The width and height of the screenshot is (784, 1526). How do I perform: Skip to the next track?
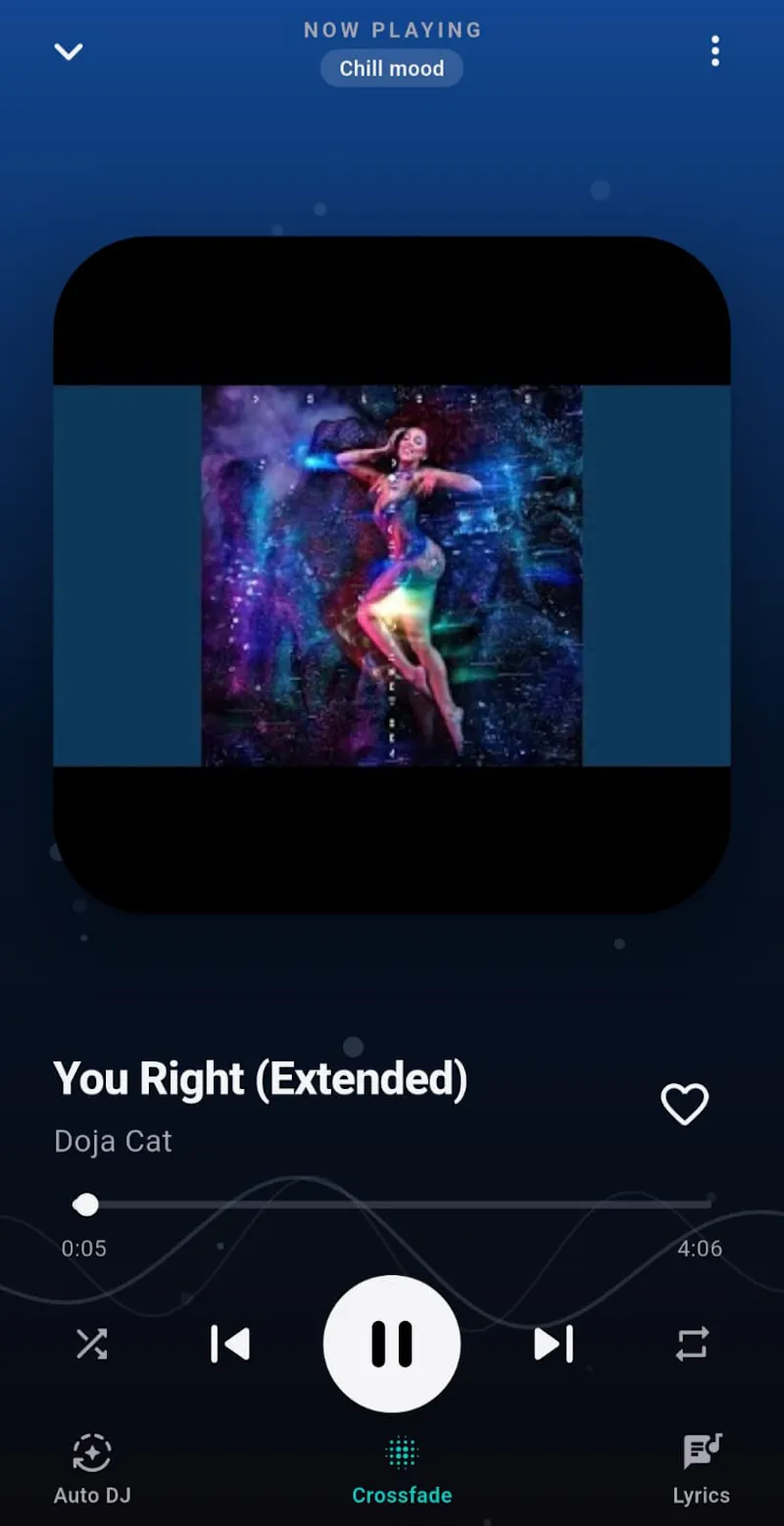[x=554, y=1344]
